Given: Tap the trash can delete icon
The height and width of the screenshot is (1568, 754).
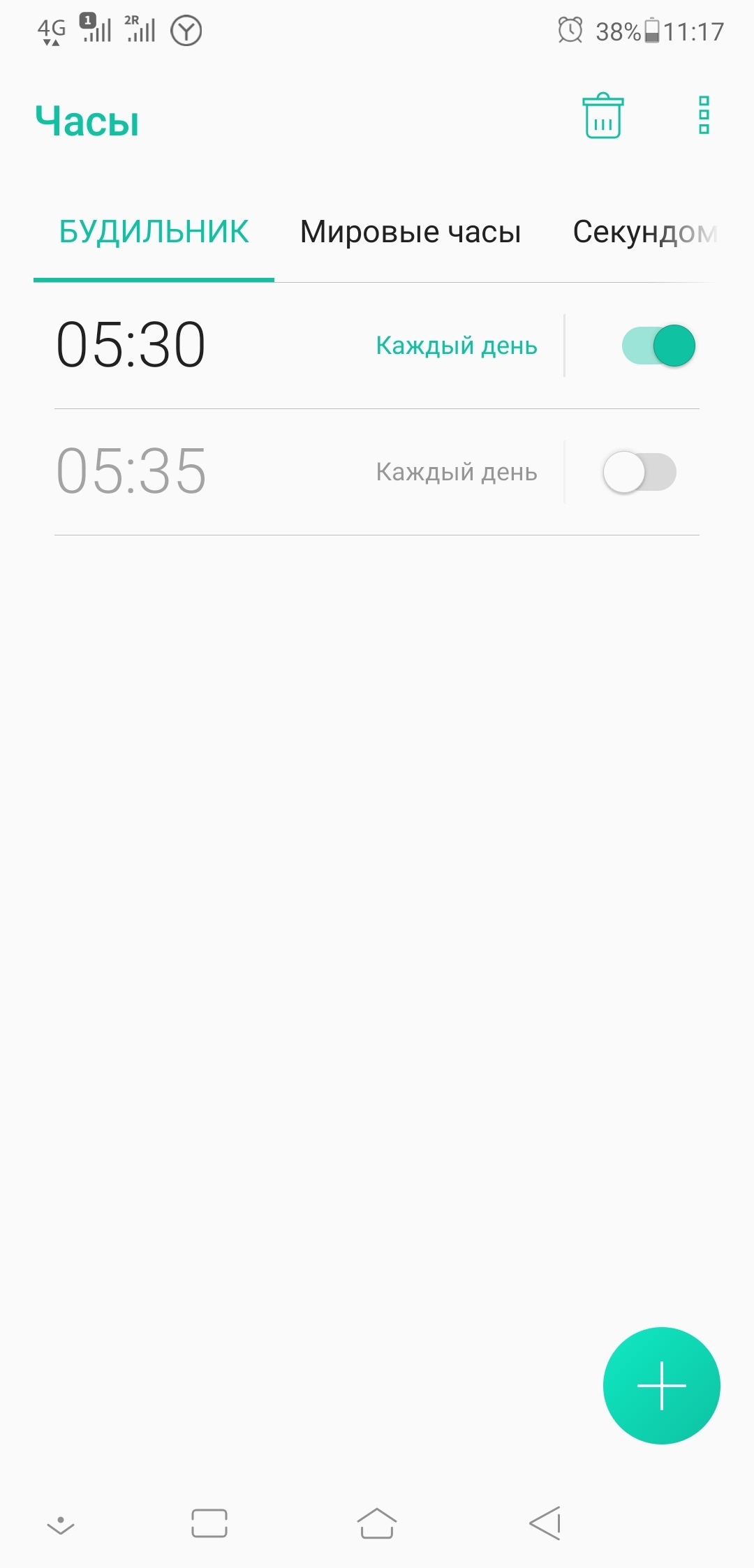Looking at the screenshot, I should [x=603, y=116].
